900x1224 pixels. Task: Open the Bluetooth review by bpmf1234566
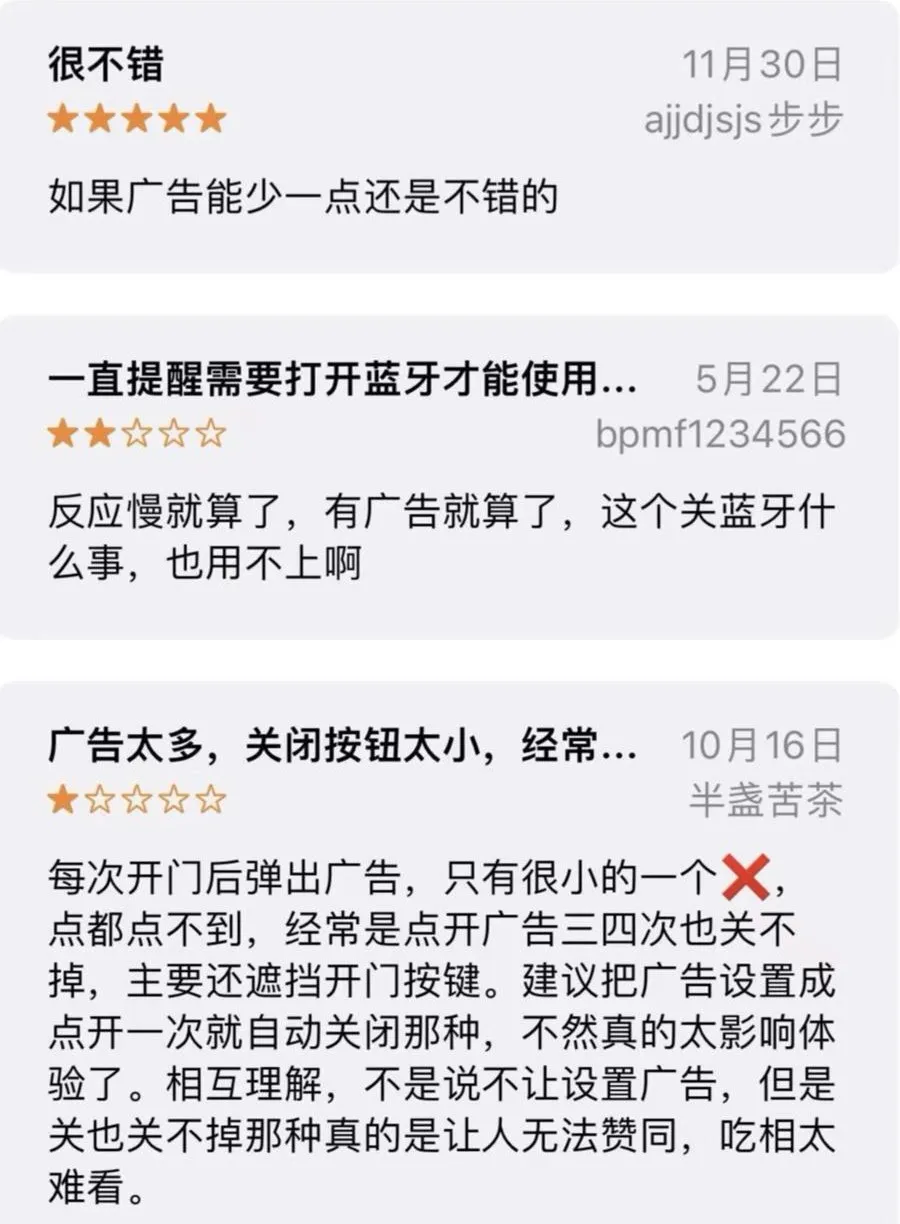pos(448,477)
